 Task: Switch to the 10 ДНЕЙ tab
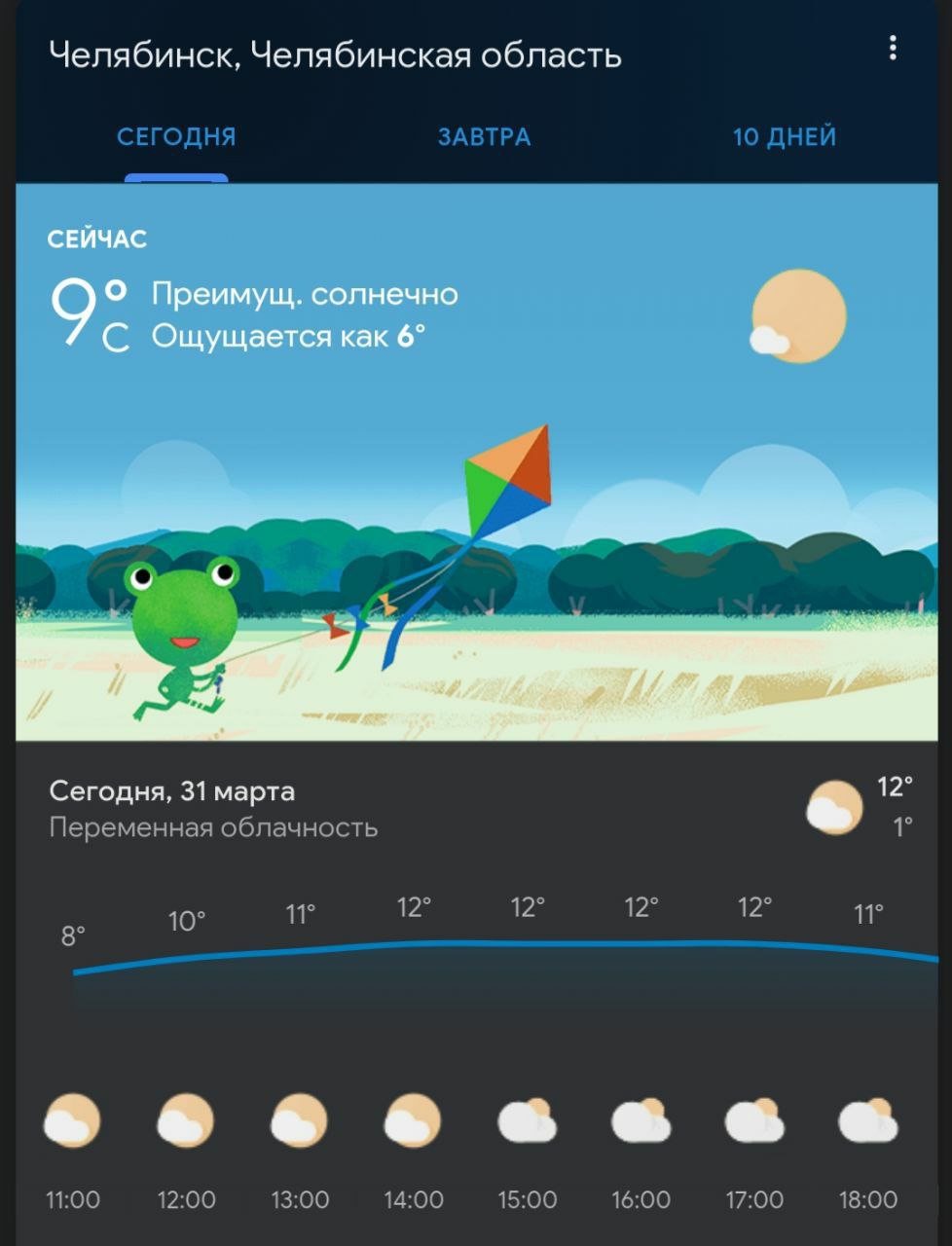784,137
